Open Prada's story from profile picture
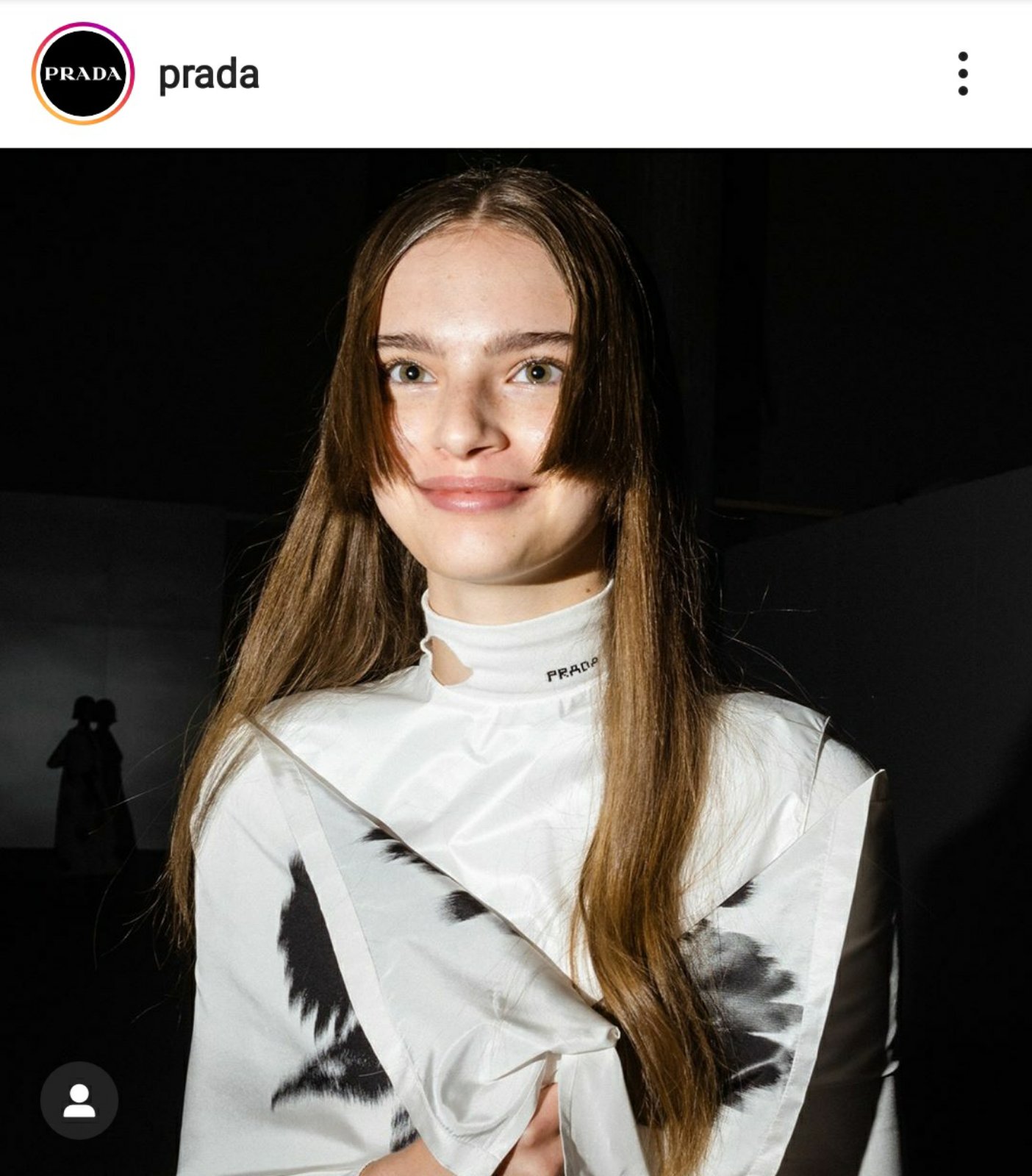1032x1176 pixels. (x=82, y=73)
